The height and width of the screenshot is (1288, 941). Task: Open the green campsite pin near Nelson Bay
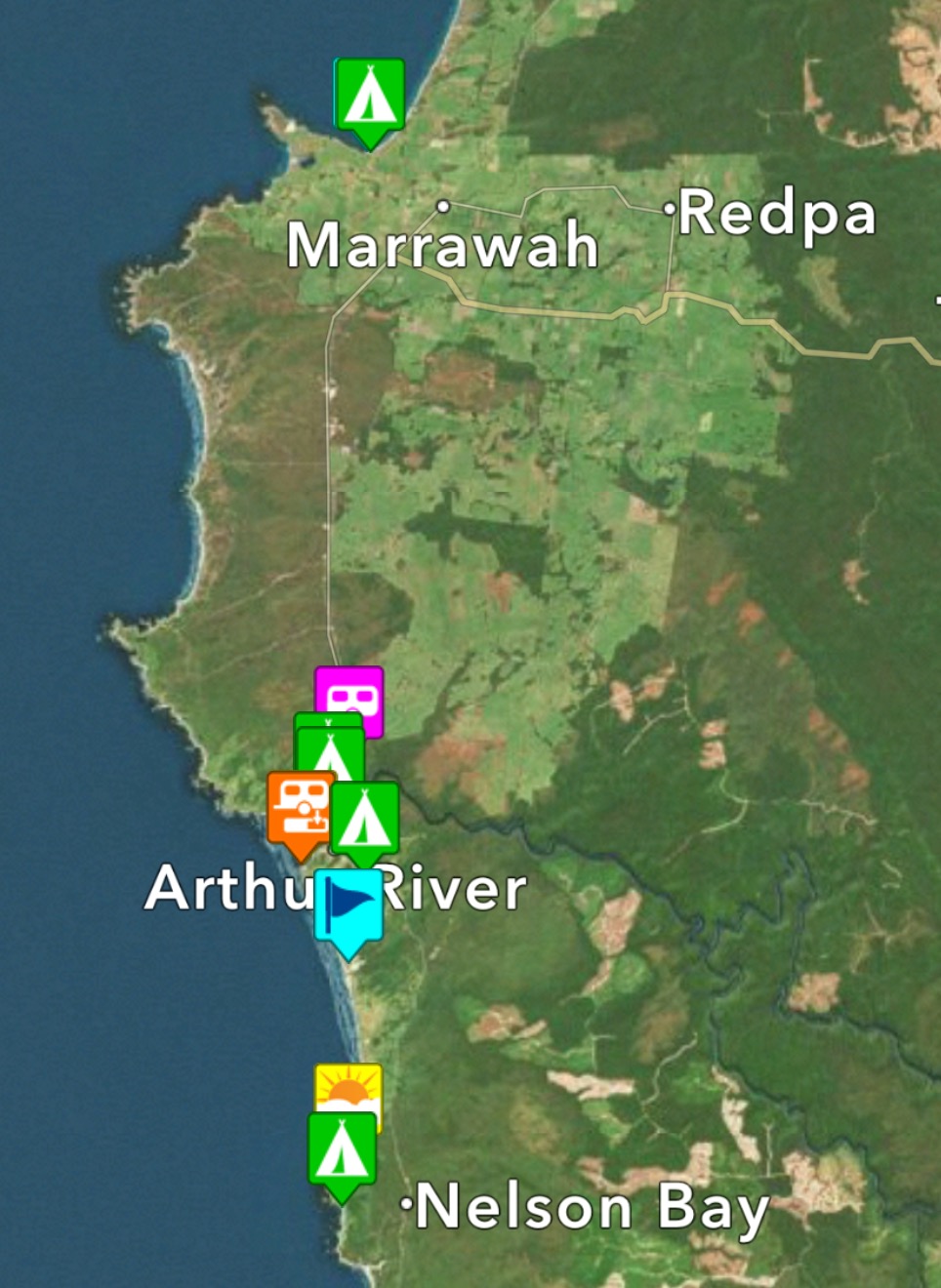pyautogui.click(x=342, y=1152)
